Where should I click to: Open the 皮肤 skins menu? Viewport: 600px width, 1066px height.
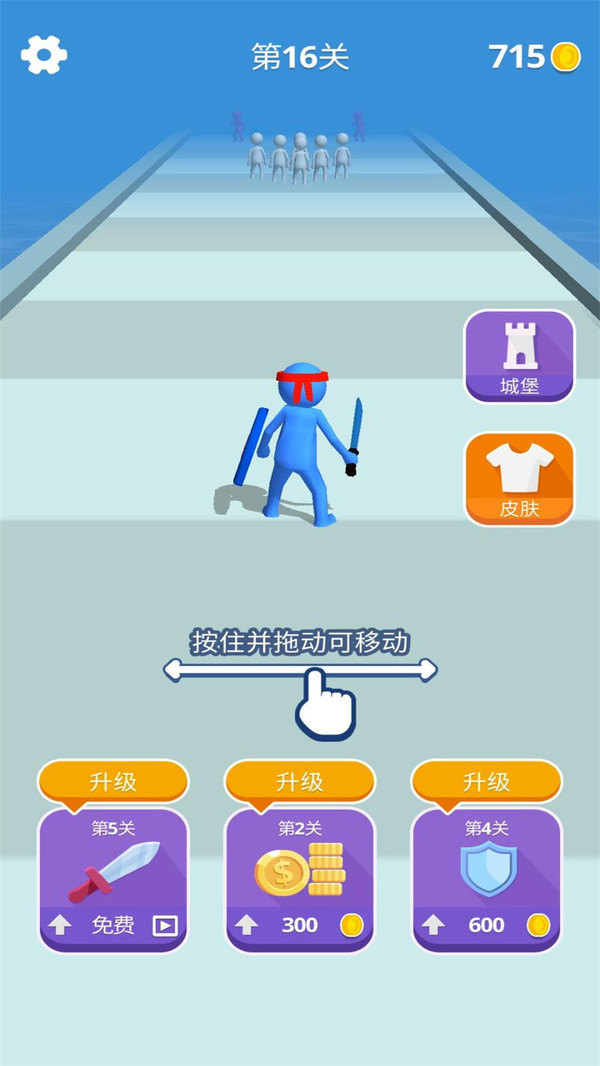[519, 479]
